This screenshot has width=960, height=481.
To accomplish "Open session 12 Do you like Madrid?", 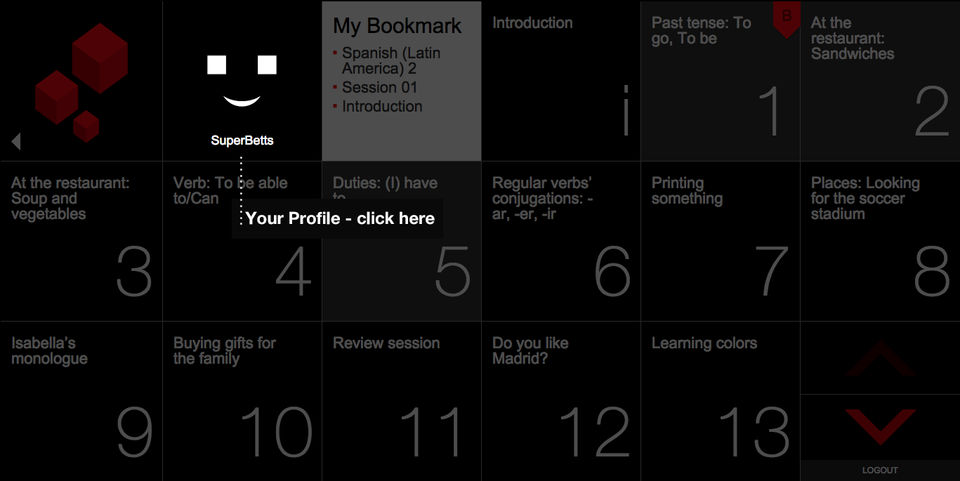I will (560, 401).
